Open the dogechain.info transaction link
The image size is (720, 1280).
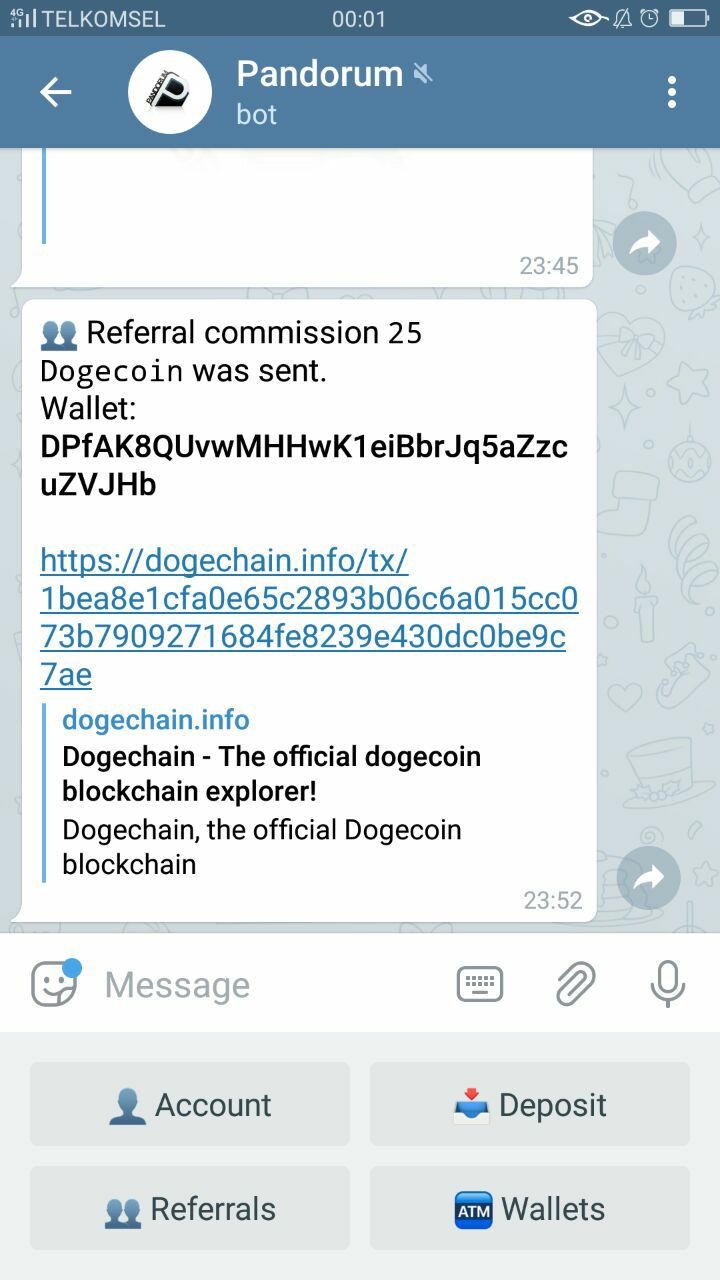tap(308, 617)
